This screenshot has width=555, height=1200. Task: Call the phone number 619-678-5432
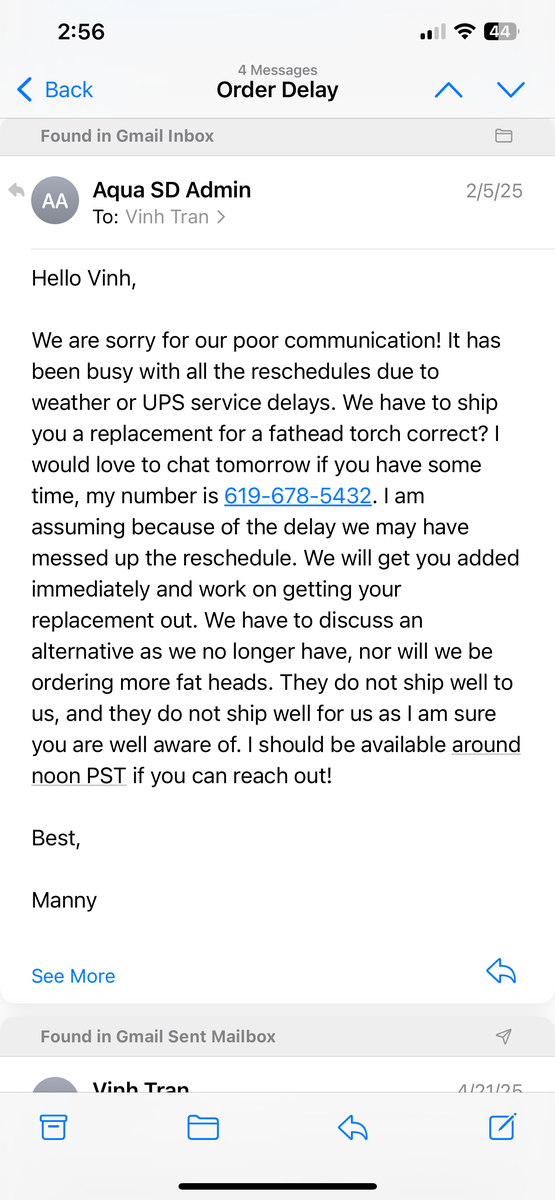(x=298, y=495)
